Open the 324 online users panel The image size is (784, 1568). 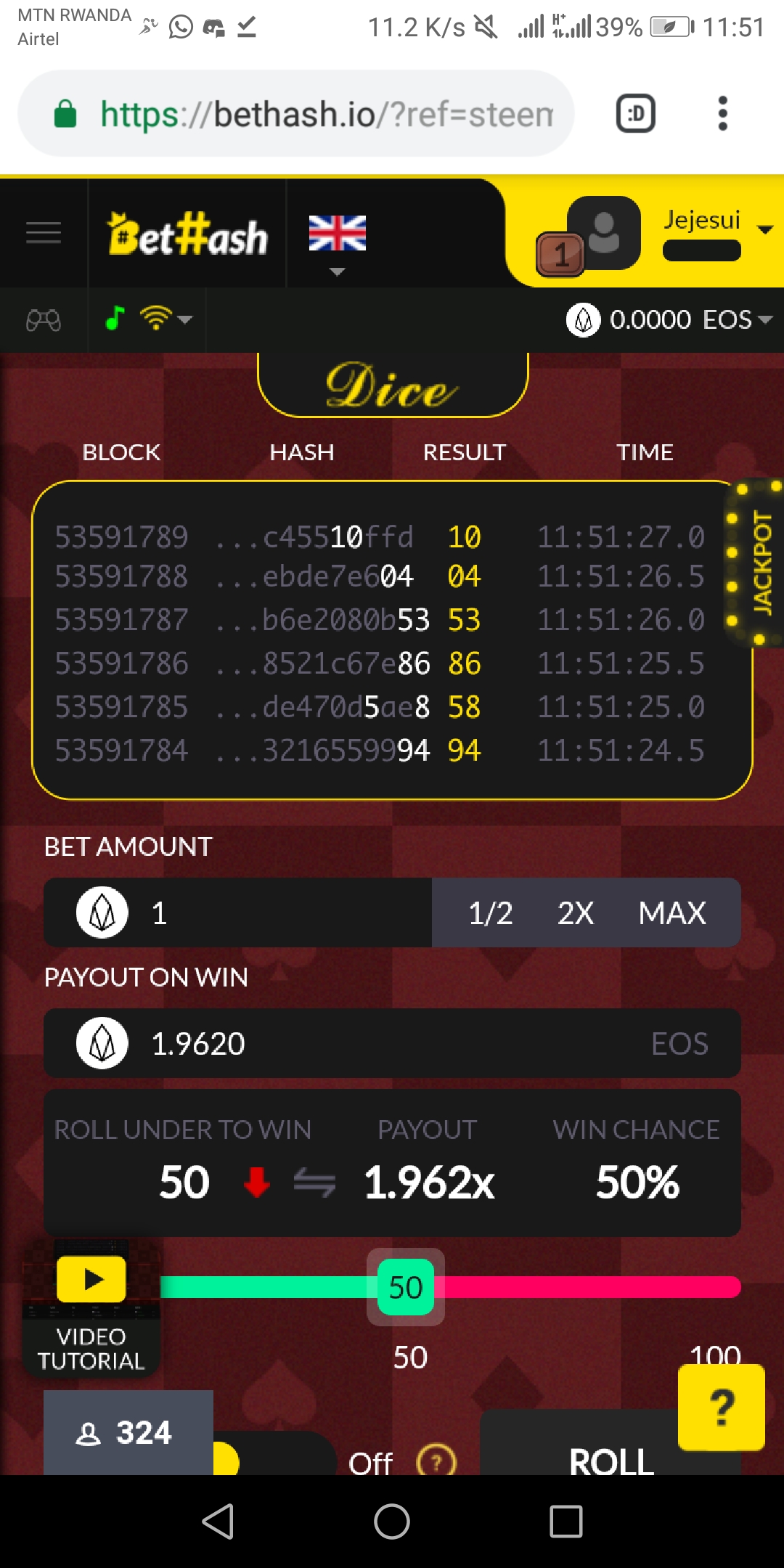(x=128, y=1432)
